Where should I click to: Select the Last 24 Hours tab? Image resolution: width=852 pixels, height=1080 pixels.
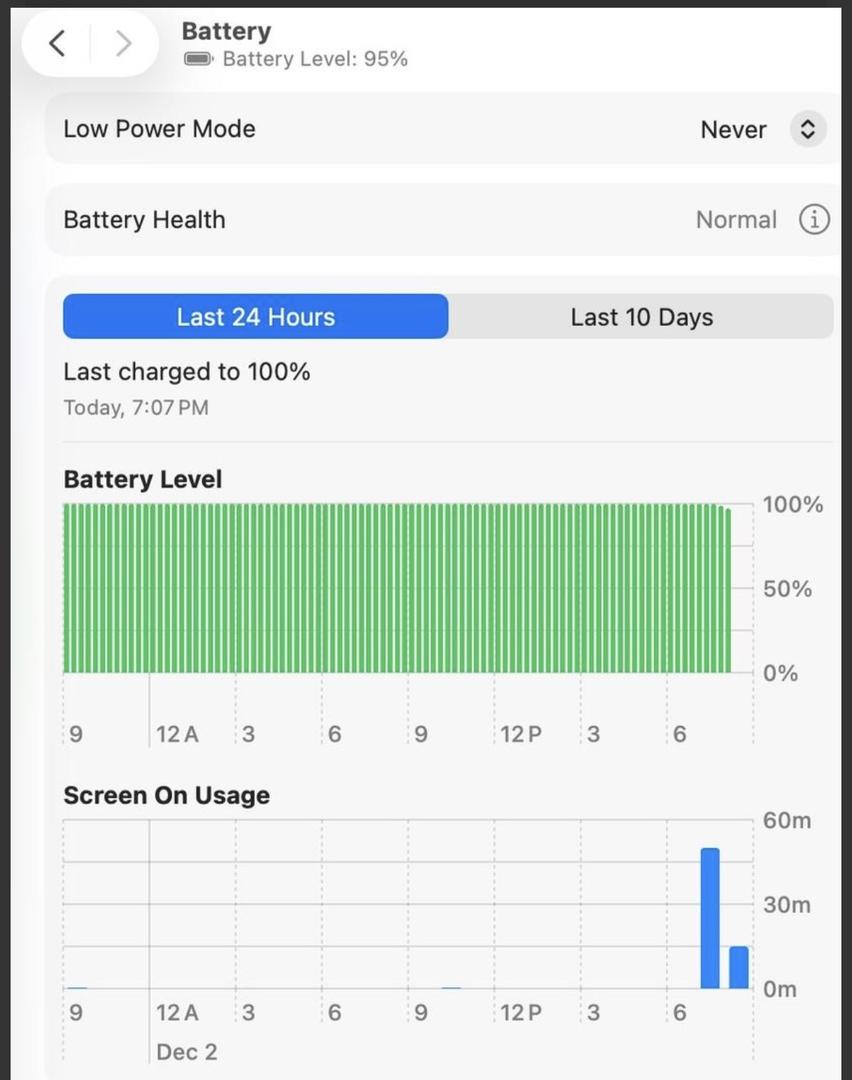(255, 317)
